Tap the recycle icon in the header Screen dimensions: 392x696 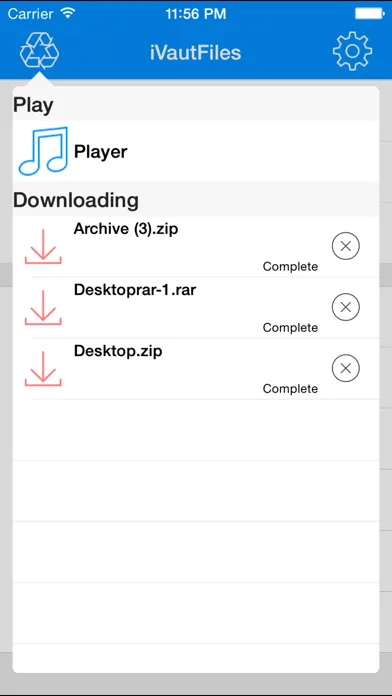pos(39,51)
